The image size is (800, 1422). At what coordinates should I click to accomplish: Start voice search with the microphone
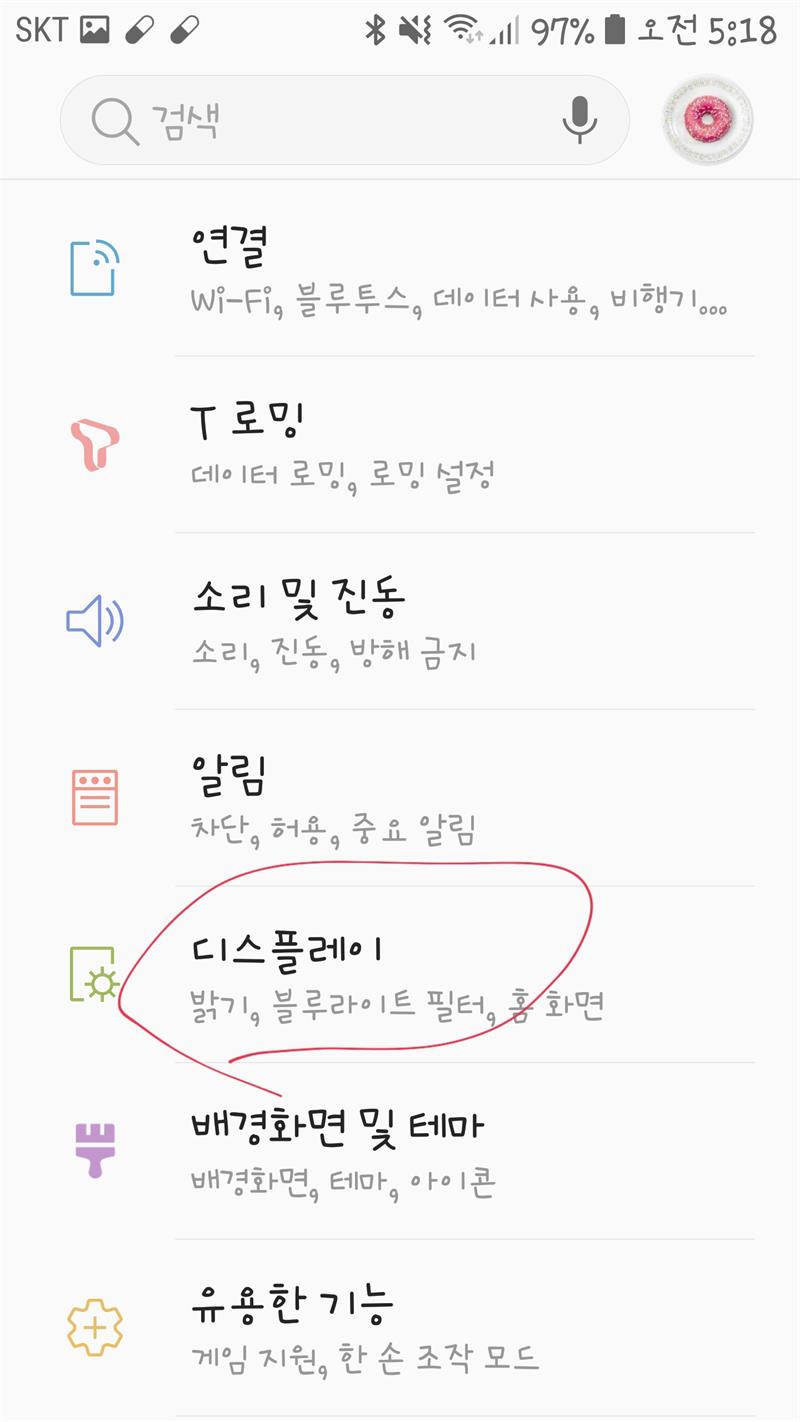click(579, 120)
